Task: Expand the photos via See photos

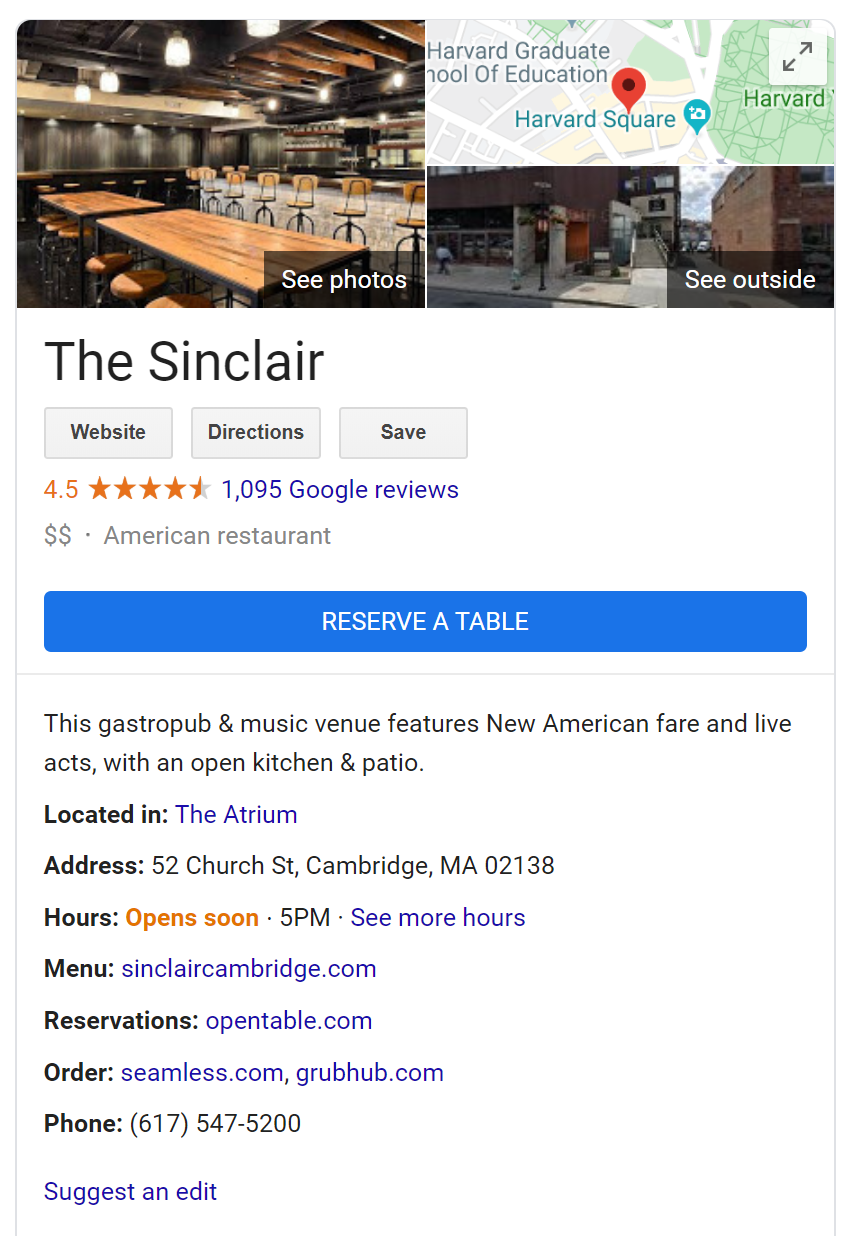Action: (343, 279)
